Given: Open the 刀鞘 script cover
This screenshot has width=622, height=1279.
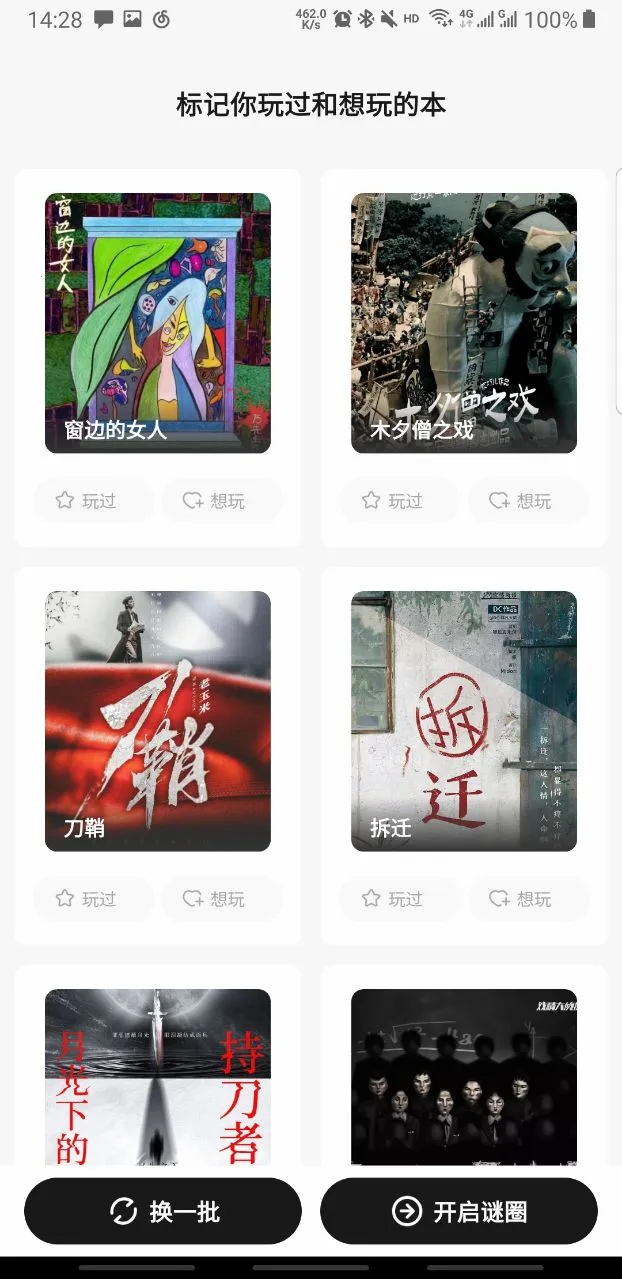Looking at the screenshot, I should [158, 720].
